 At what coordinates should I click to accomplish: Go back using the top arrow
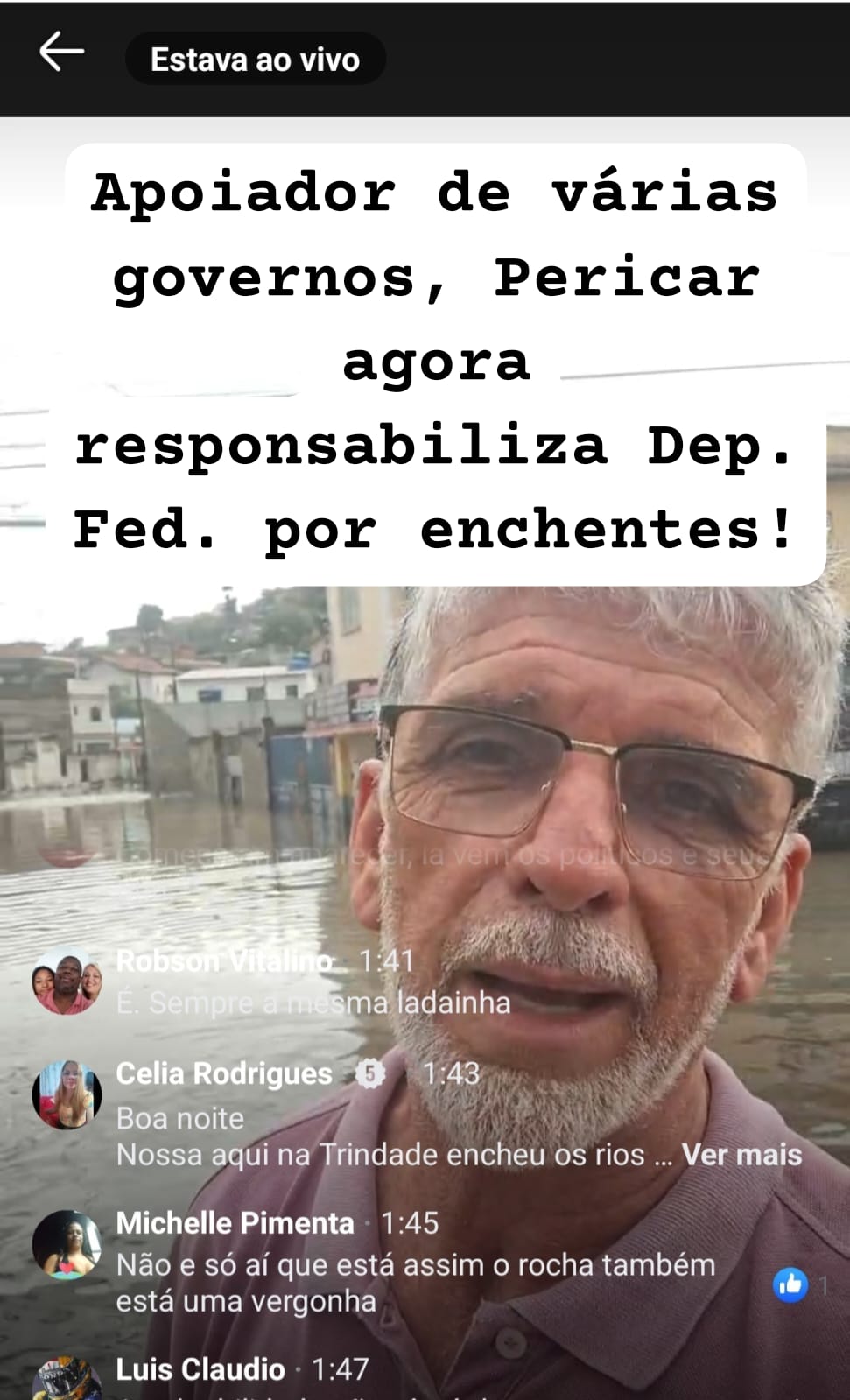(x=61, y=52)
